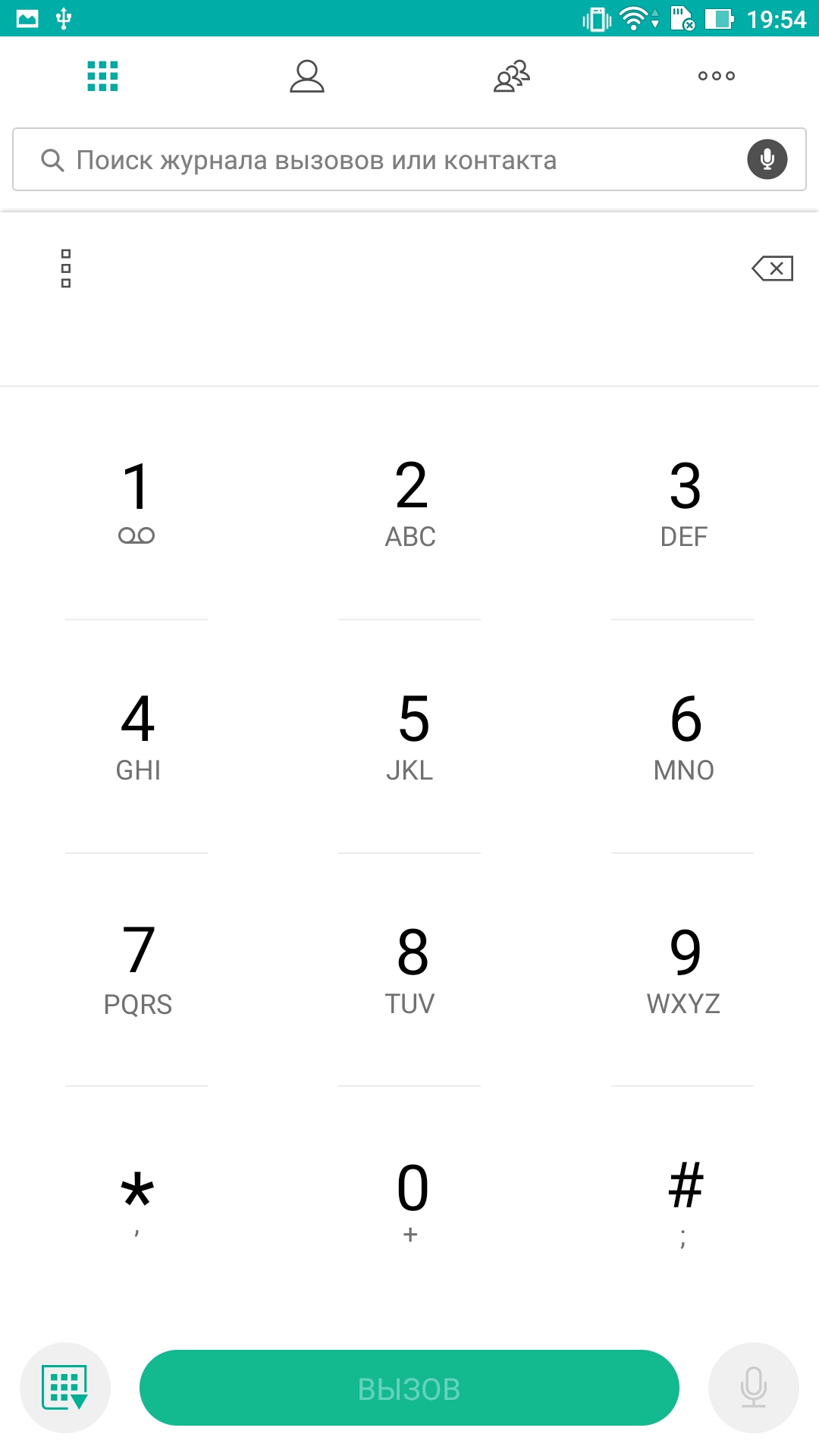Enter digit 3 DEF
The height and width of the screenshot is (1456, 819).
(682, 503)
